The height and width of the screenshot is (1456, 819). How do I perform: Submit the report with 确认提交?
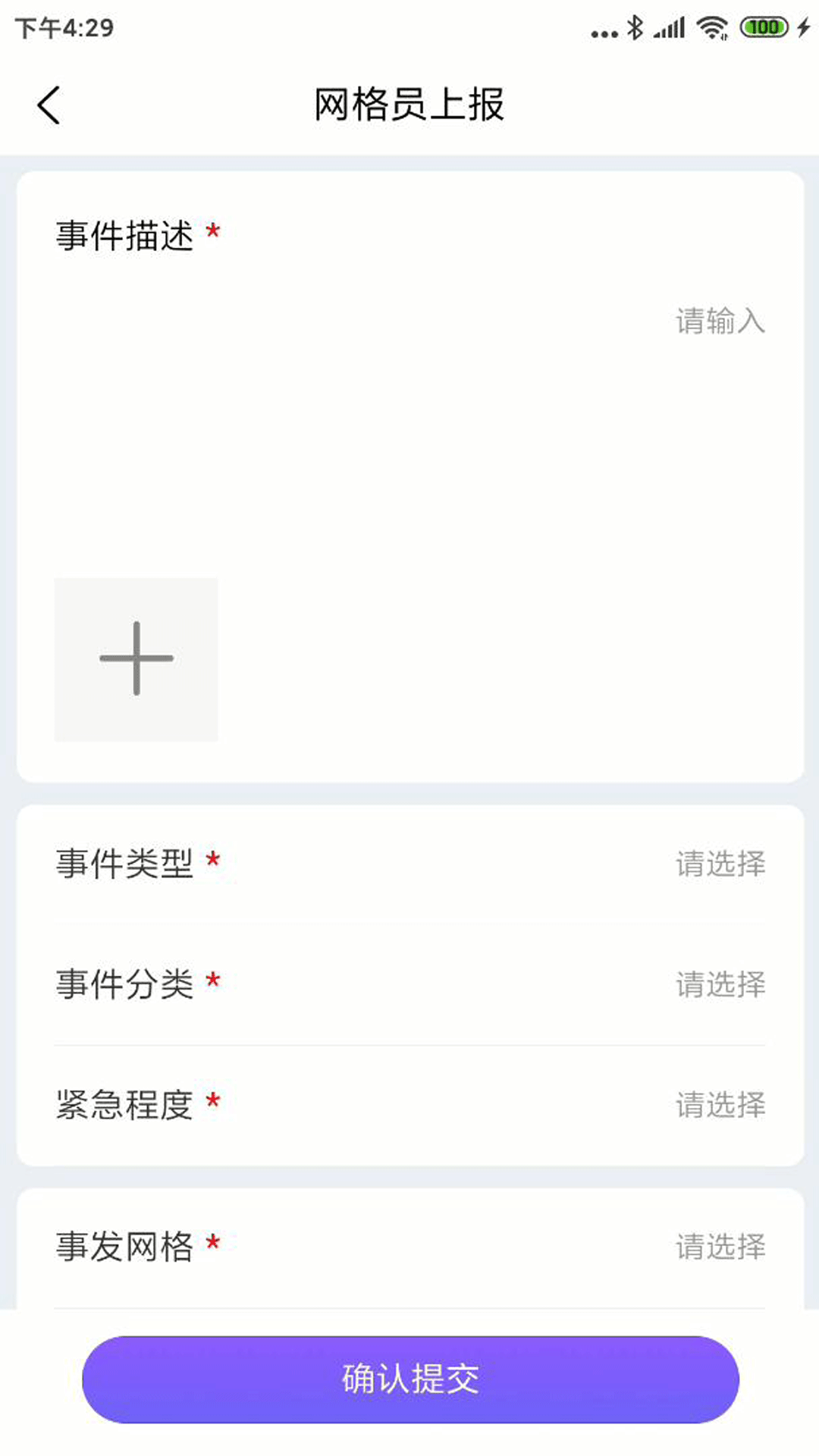pos(410,1379)
